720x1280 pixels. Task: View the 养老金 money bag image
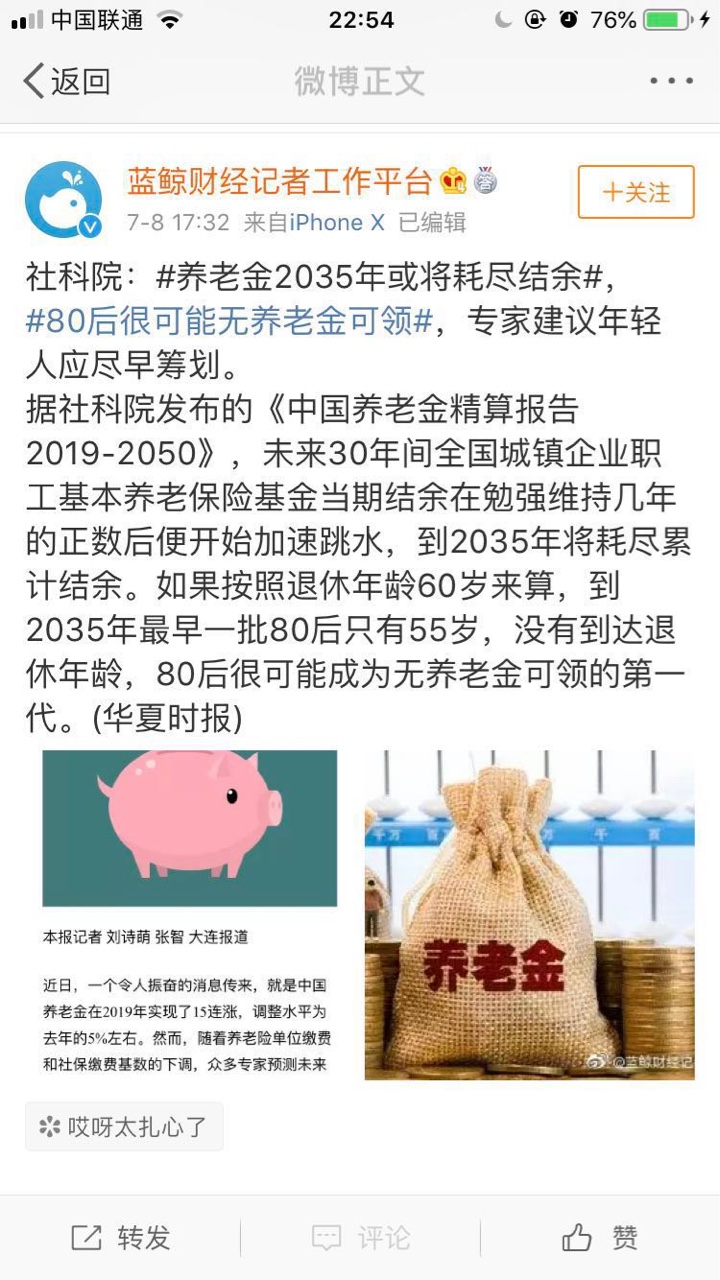coord(529,915)
